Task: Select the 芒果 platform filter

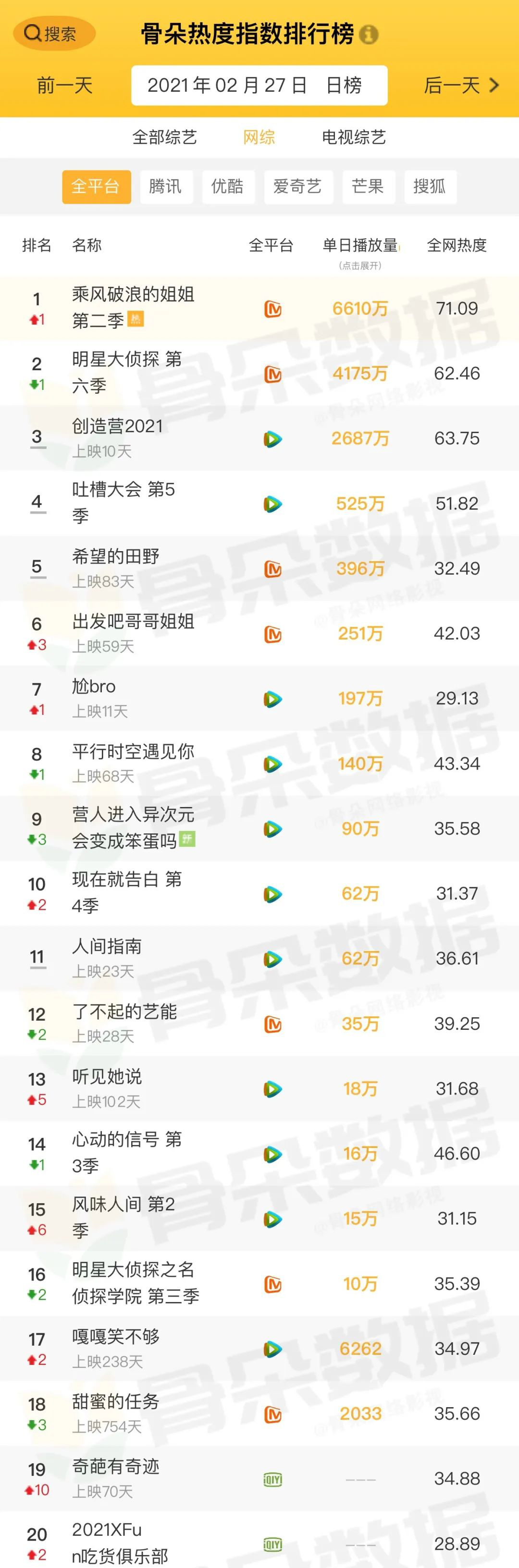Action: [368, 186]
